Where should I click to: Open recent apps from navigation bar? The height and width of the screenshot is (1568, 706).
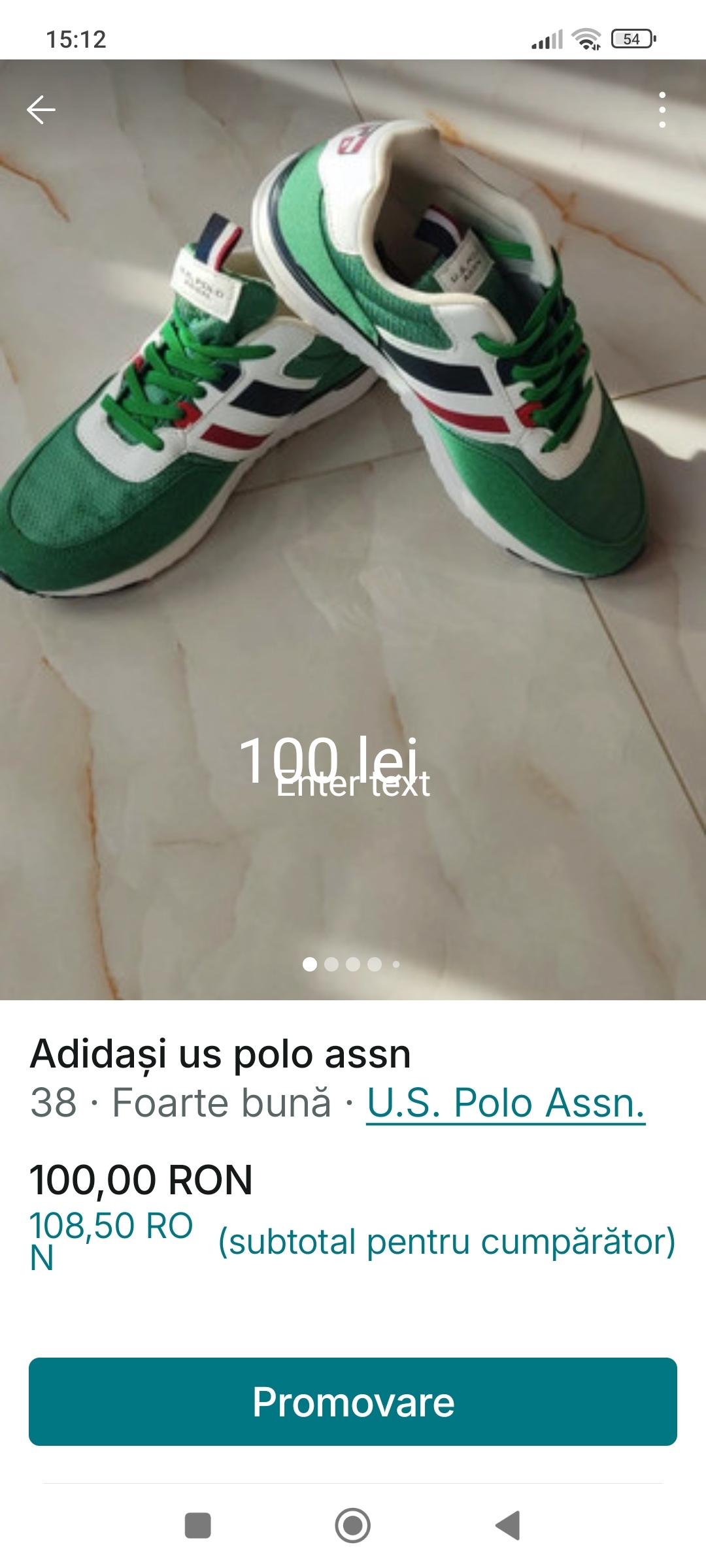click(198, 1526)
